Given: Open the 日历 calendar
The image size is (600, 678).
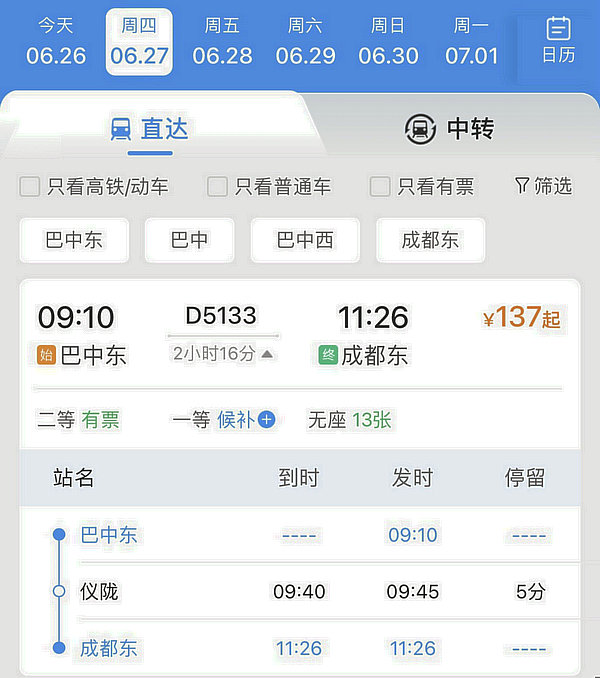Looking at the screenshot, I should 558,42.
